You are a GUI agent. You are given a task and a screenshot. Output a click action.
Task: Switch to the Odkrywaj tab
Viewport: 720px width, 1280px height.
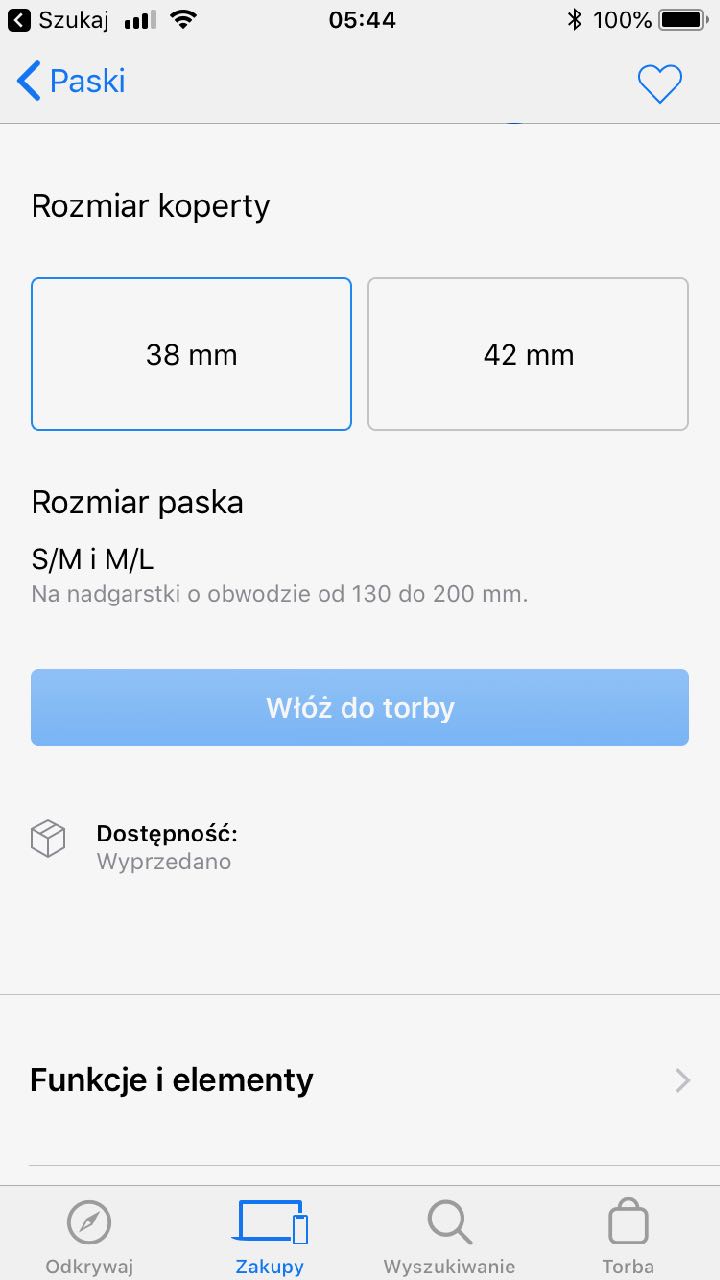pos(89,1236)
